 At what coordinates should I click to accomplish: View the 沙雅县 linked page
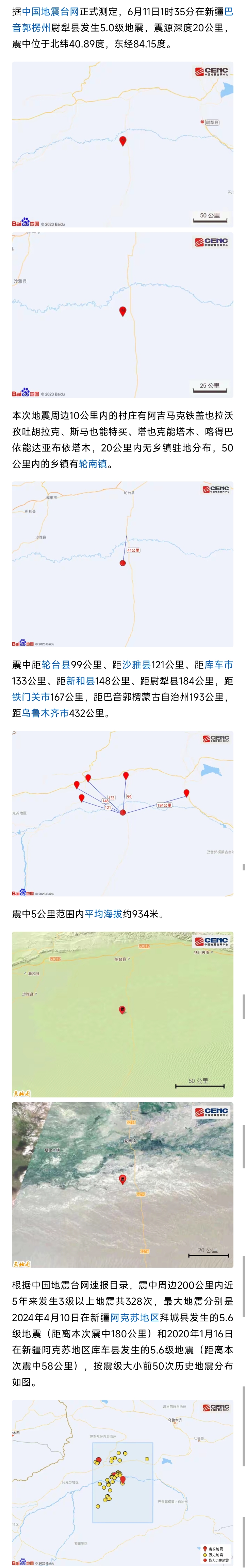(136, 665)
